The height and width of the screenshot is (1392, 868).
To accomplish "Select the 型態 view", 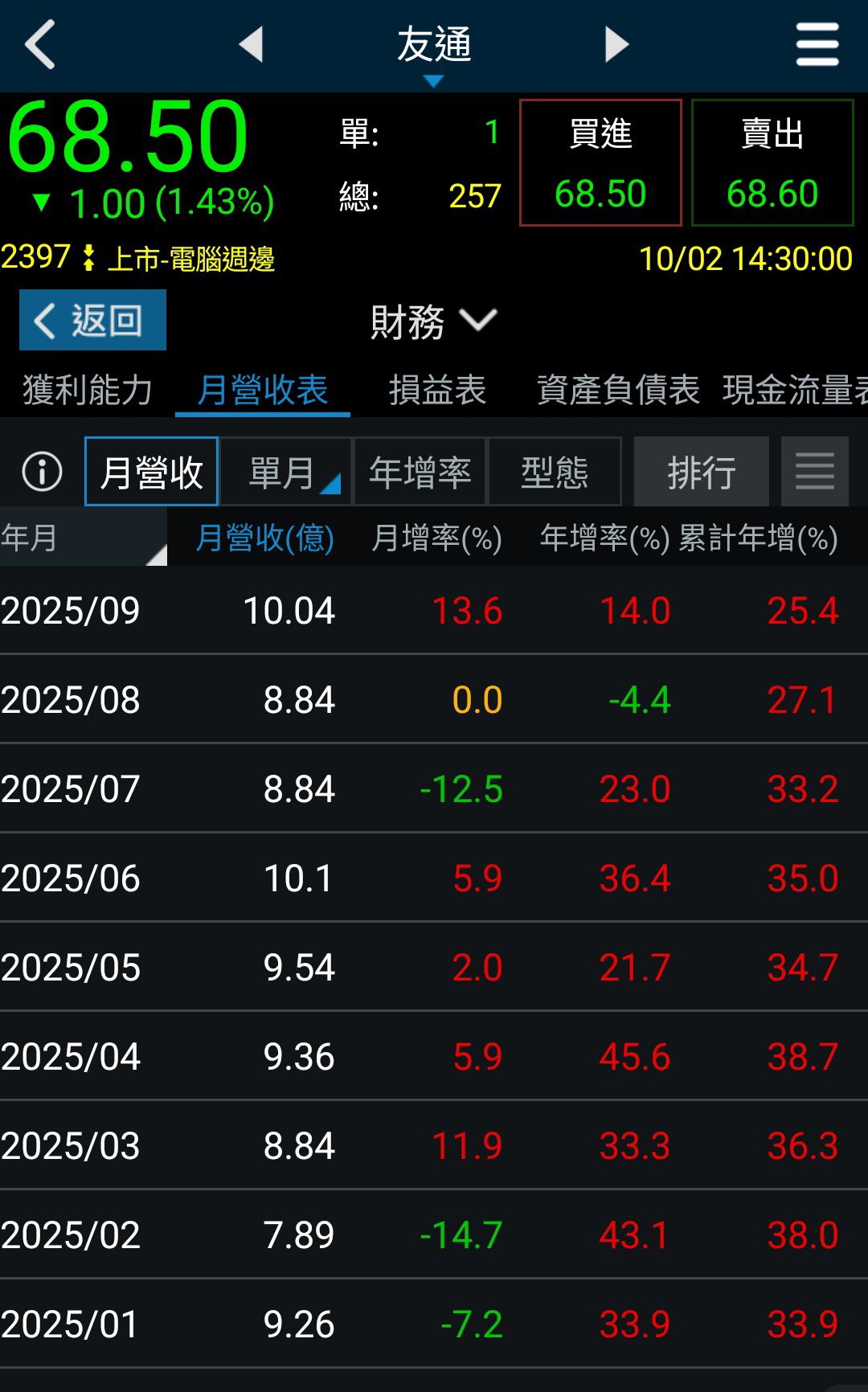I will [555, 471].
